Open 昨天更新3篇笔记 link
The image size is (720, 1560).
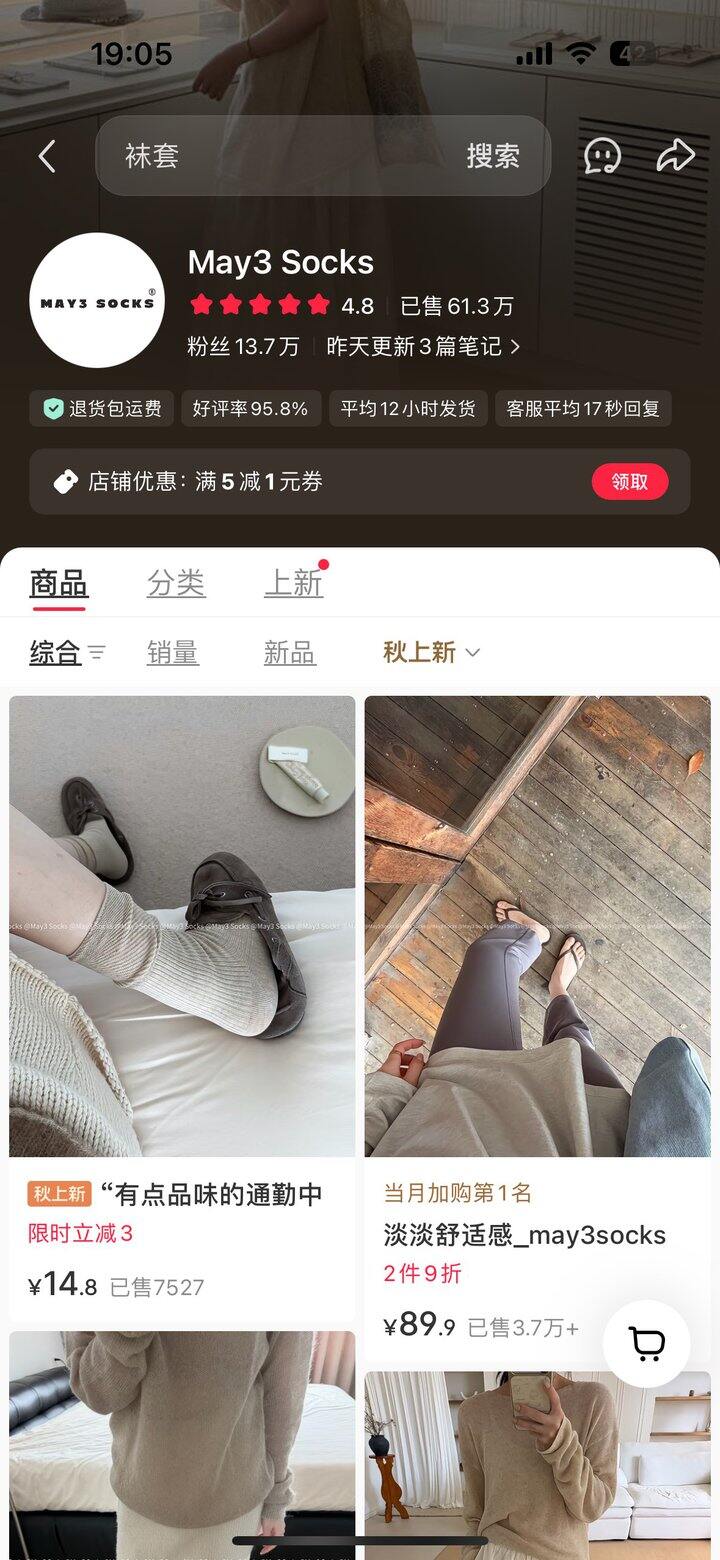(x=424, y=346)
